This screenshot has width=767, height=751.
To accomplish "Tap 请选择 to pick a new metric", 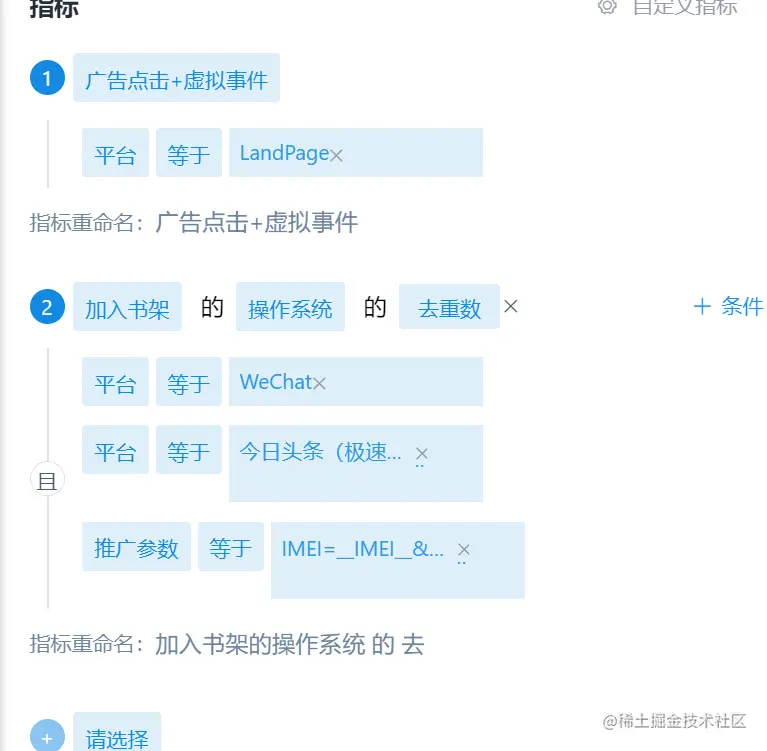I will pos(117,738).
